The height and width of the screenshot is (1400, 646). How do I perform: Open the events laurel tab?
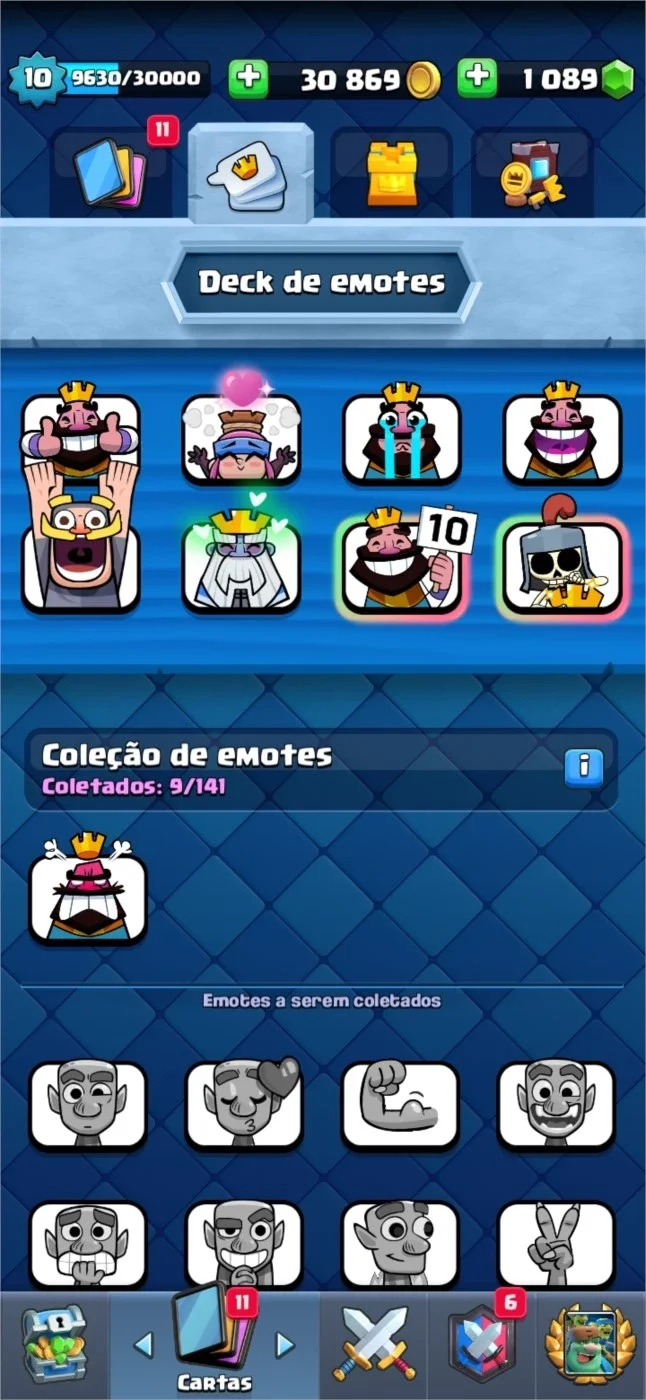(x=591, y=1345)
